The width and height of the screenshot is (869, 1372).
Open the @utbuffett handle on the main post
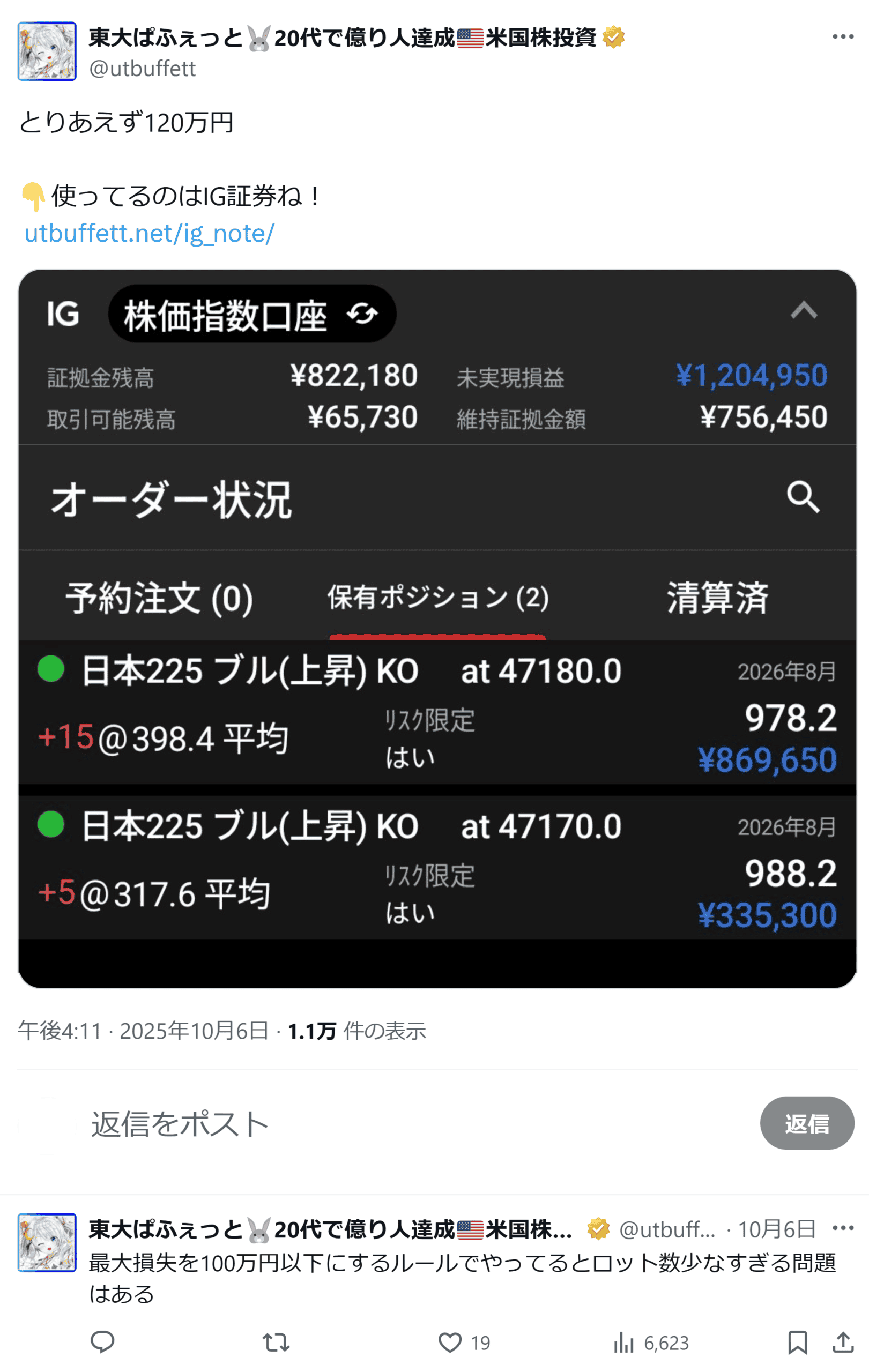(143, 69)
